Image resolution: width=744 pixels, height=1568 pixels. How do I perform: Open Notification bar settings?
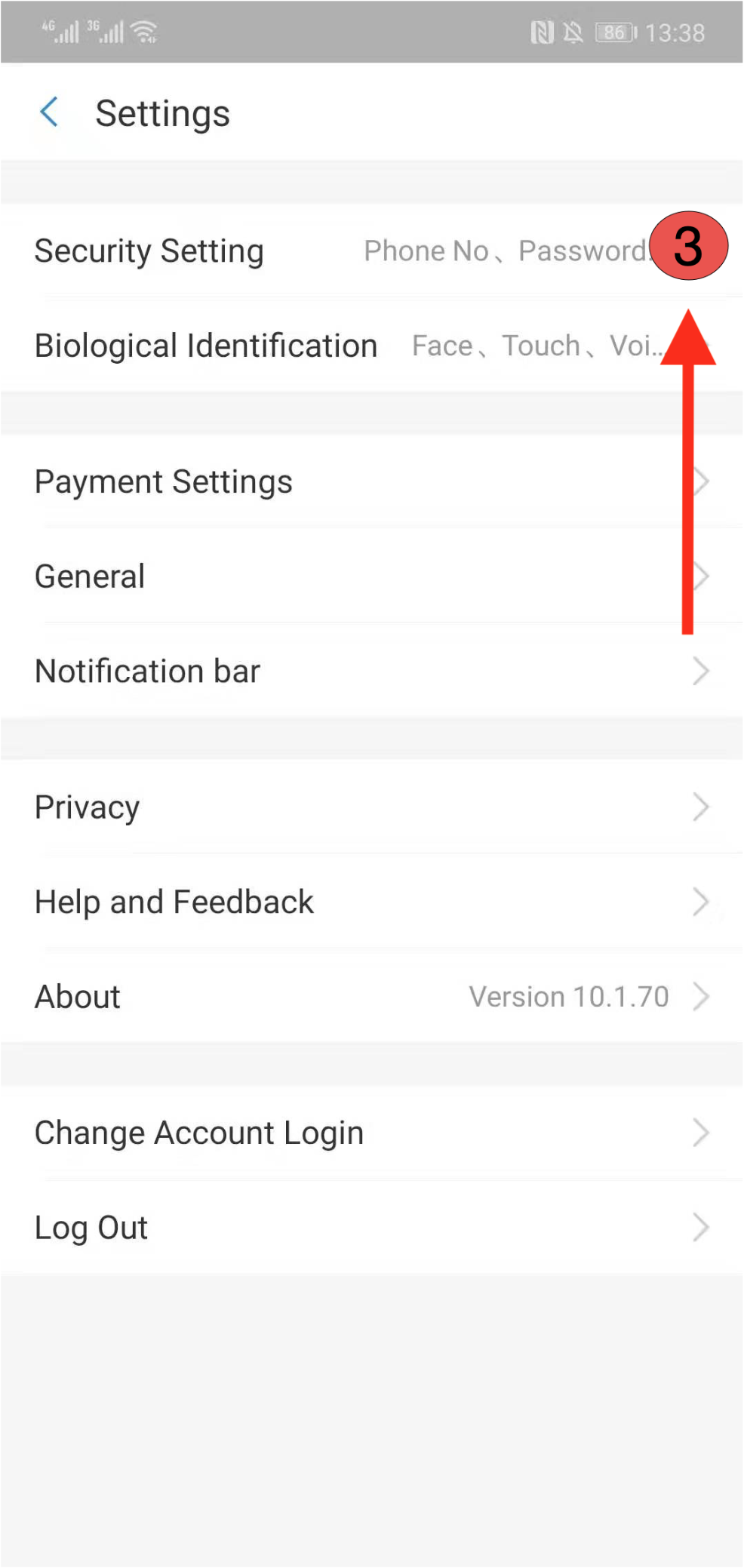tap(148, 671)
